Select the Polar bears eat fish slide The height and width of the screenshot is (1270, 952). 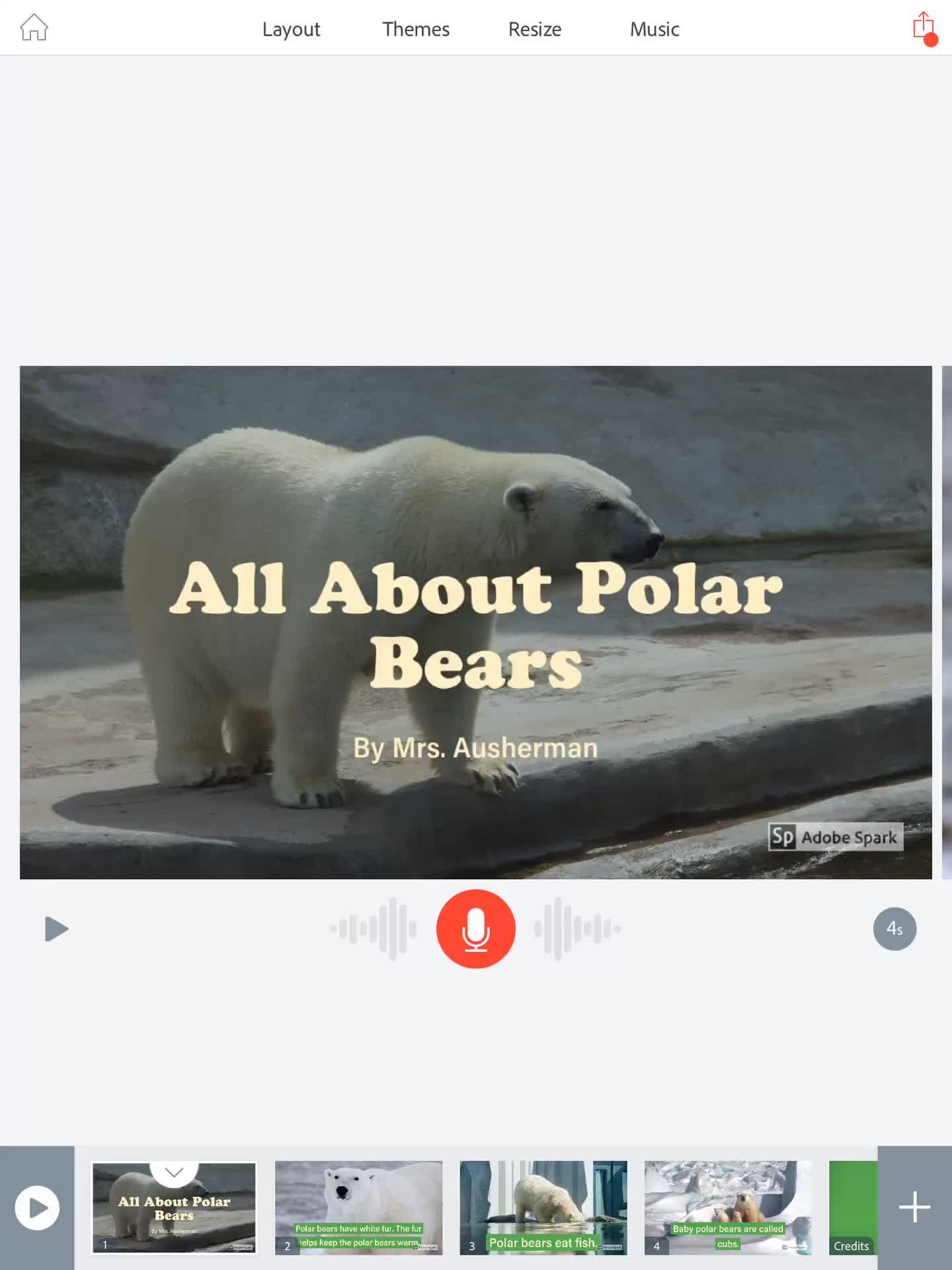pos(543,1208)
